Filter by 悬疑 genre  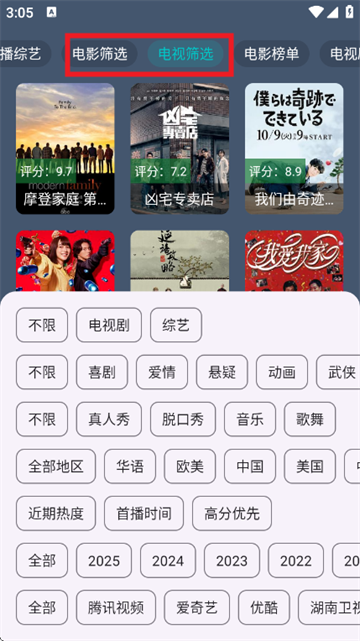(x=222, y=372)
